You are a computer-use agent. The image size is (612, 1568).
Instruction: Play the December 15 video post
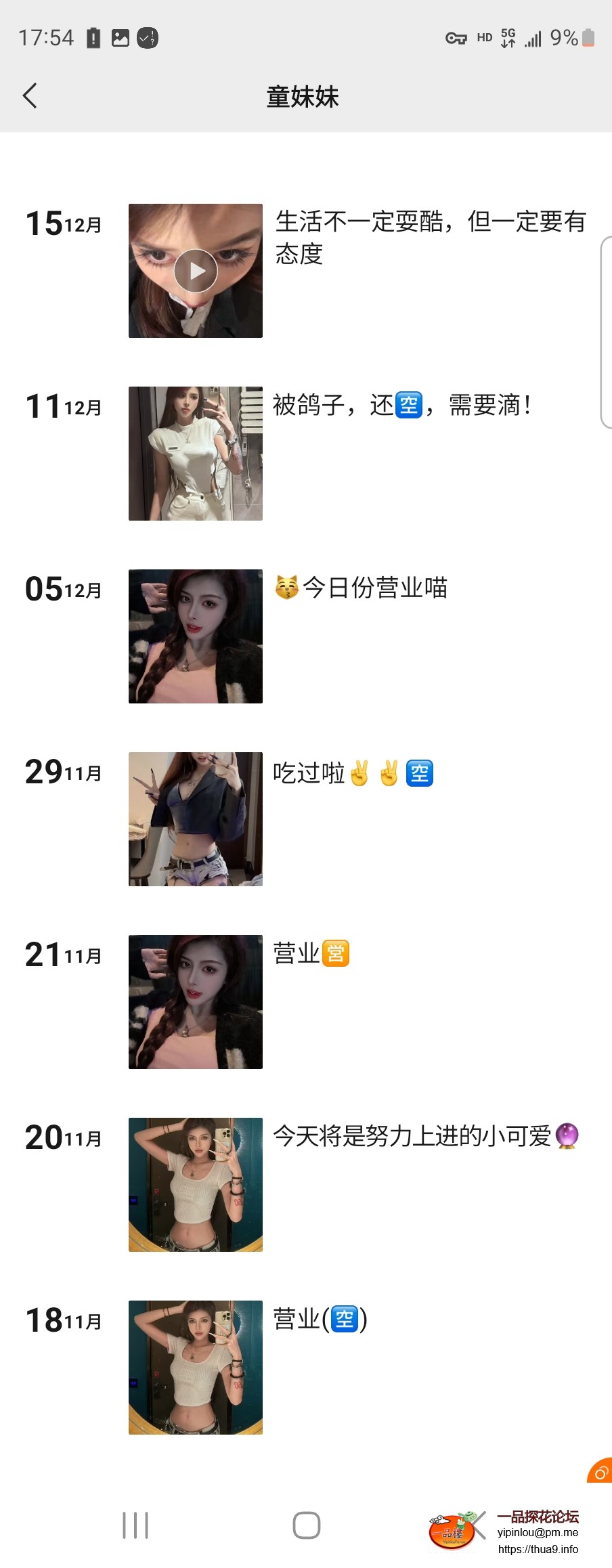click(195, 270)
